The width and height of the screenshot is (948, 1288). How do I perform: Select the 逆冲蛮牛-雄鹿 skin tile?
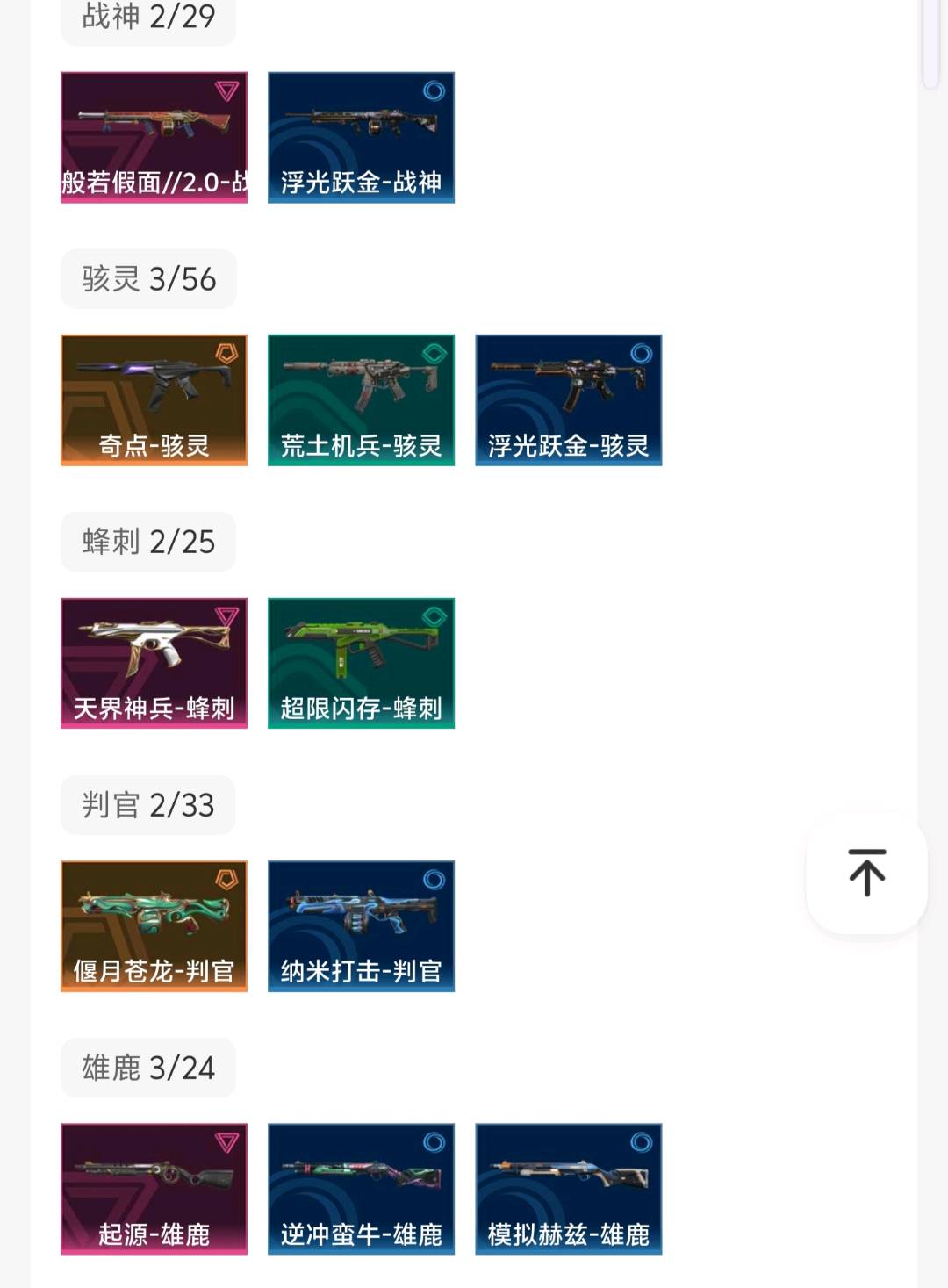coord(361,1188)
